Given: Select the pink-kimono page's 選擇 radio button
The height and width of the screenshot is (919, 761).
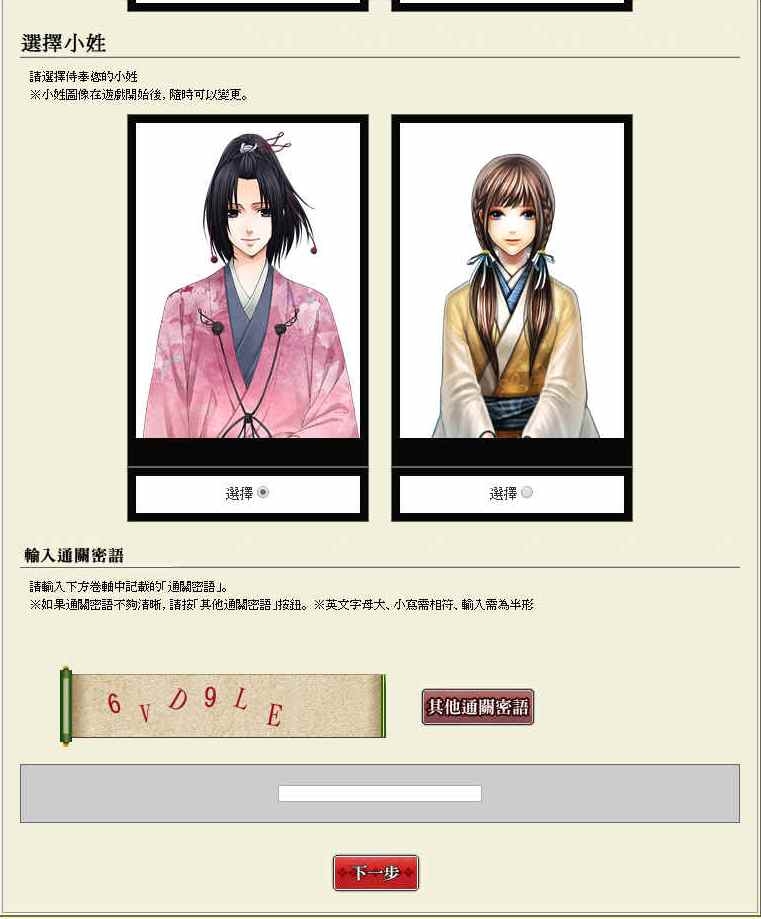Looking at the screenshot, I should coord(263,492).
